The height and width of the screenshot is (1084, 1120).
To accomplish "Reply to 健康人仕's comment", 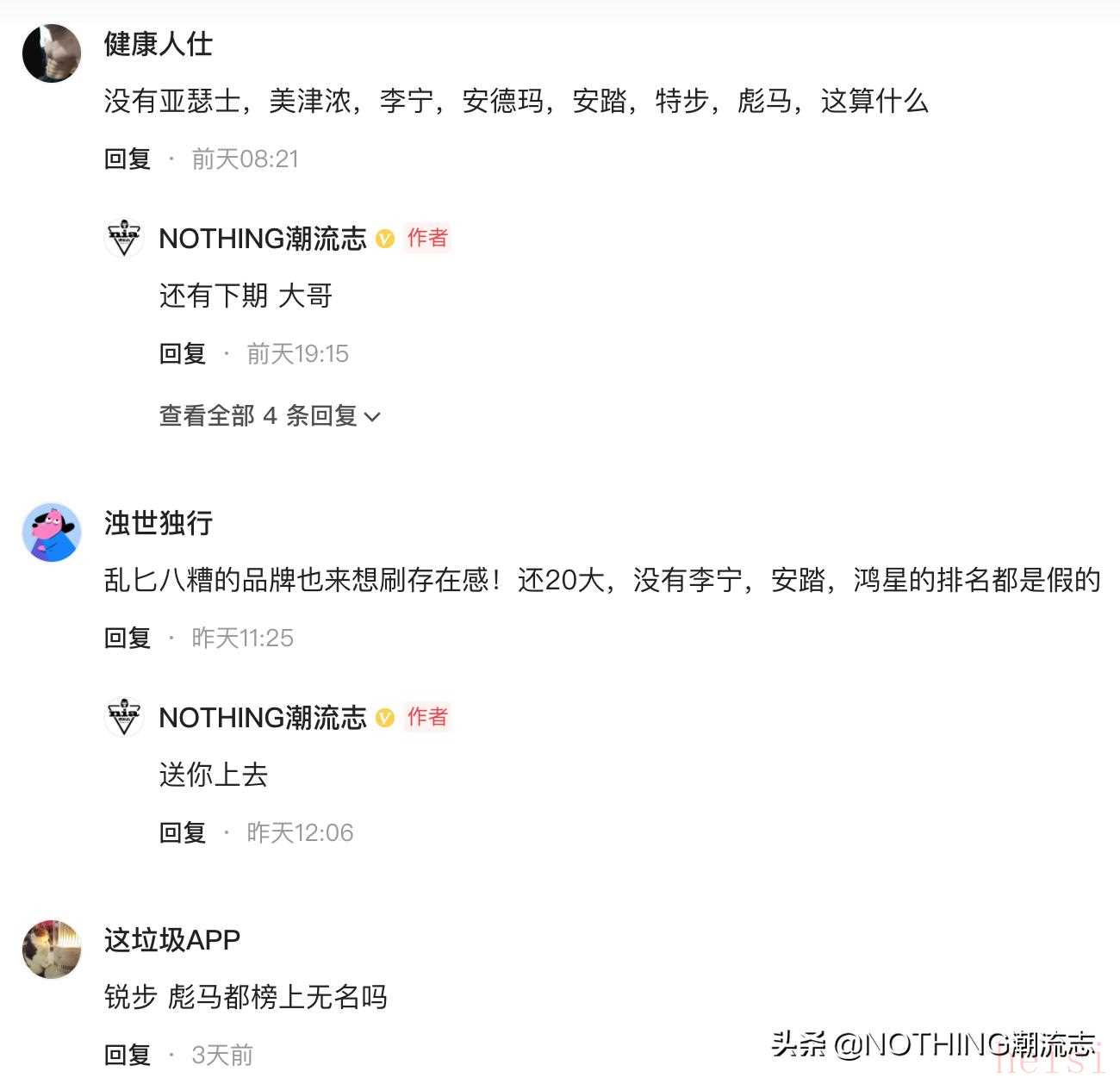I will (128, 159).
